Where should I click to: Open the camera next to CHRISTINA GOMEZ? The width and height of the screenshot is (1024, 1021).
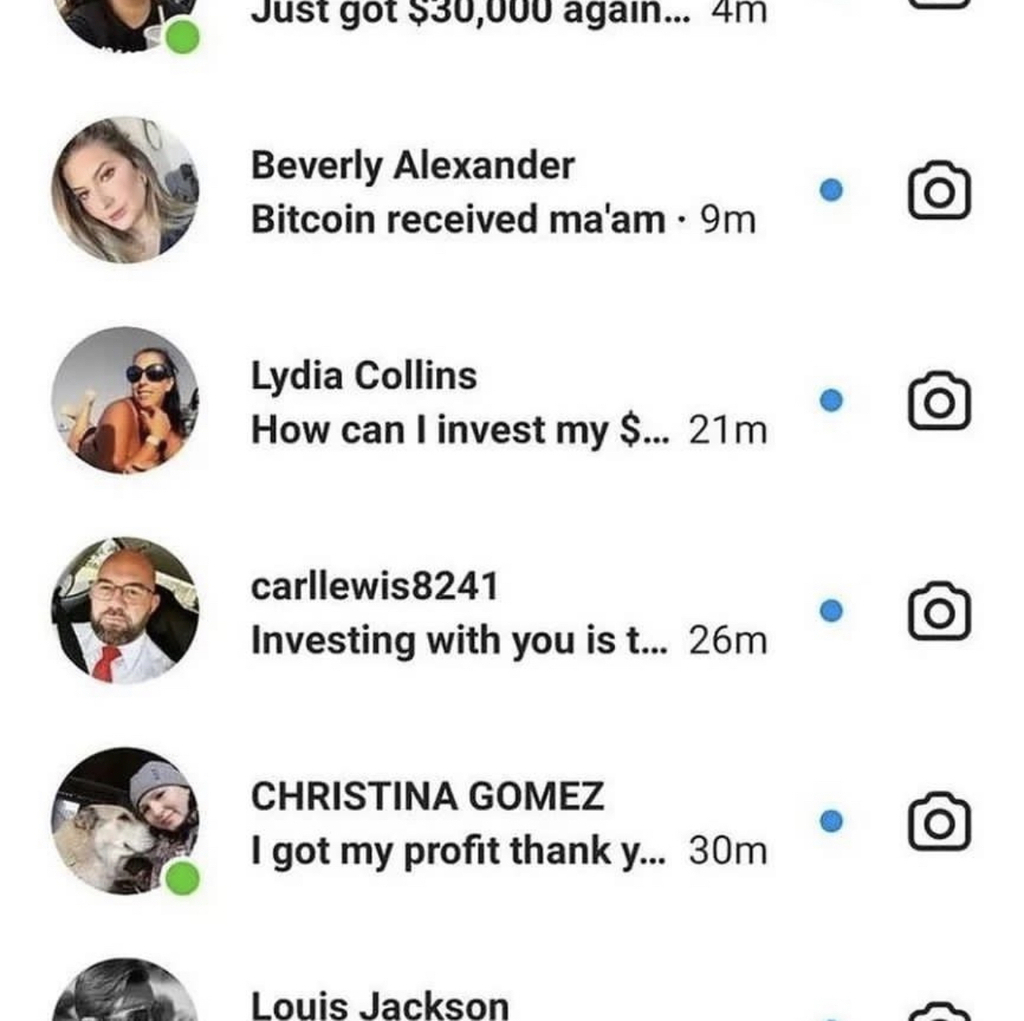point(938,822)
